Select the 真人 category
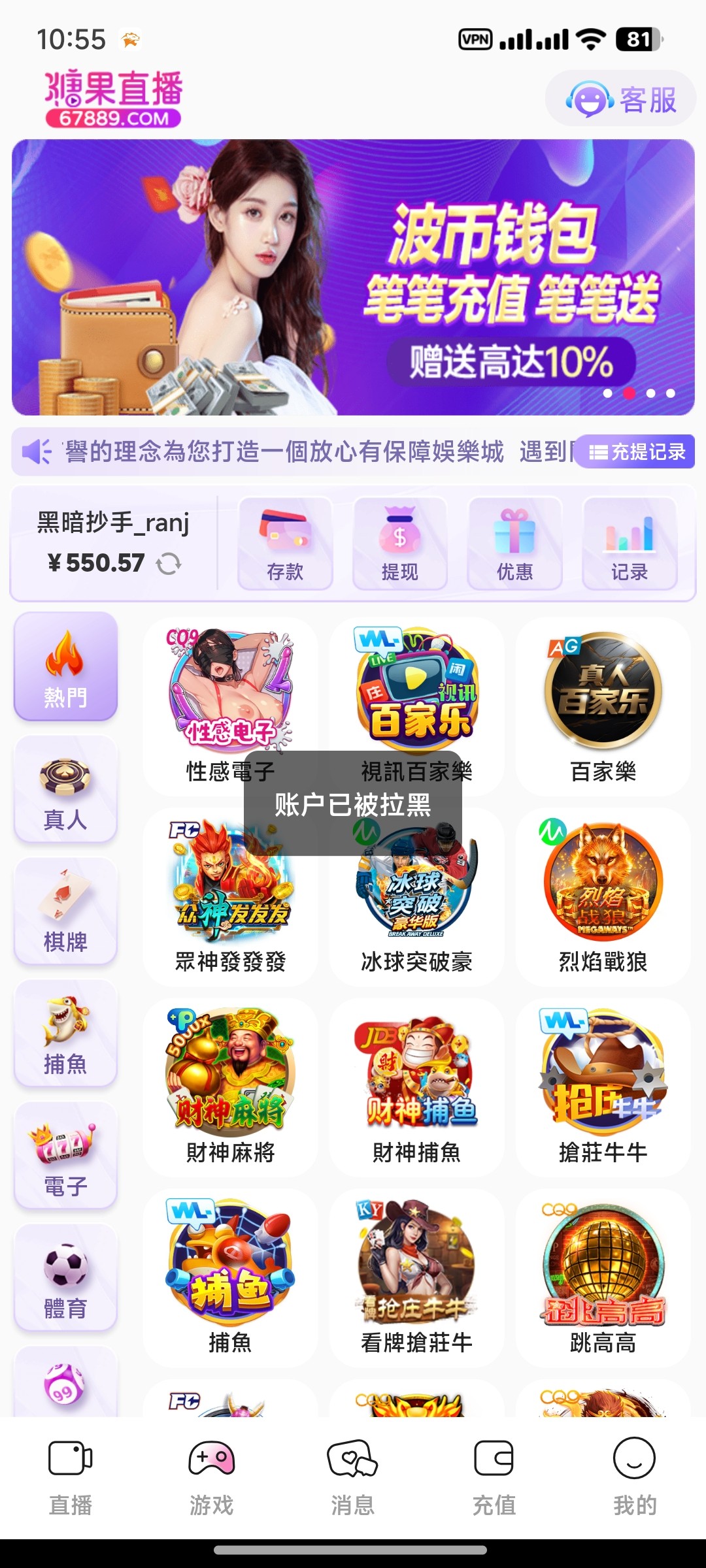Viewport: 706px width, 1568px height. [65, 789]
